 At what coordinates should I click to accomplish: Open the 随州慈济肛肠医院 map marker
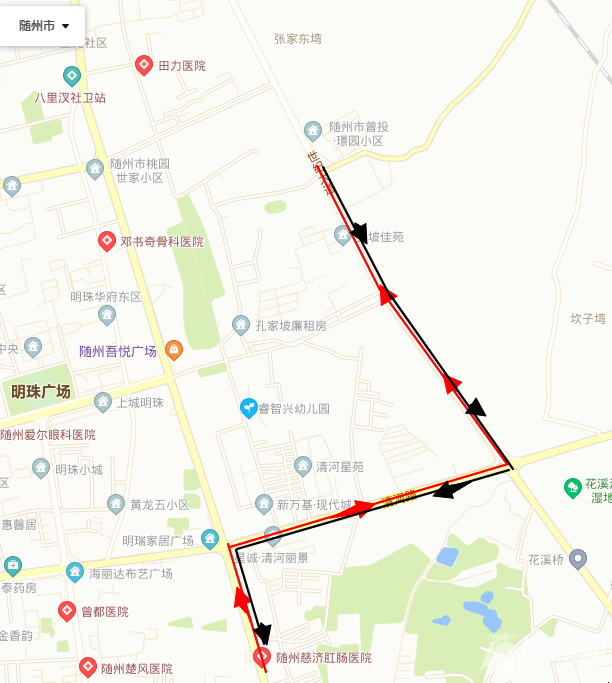click(262, 657)
